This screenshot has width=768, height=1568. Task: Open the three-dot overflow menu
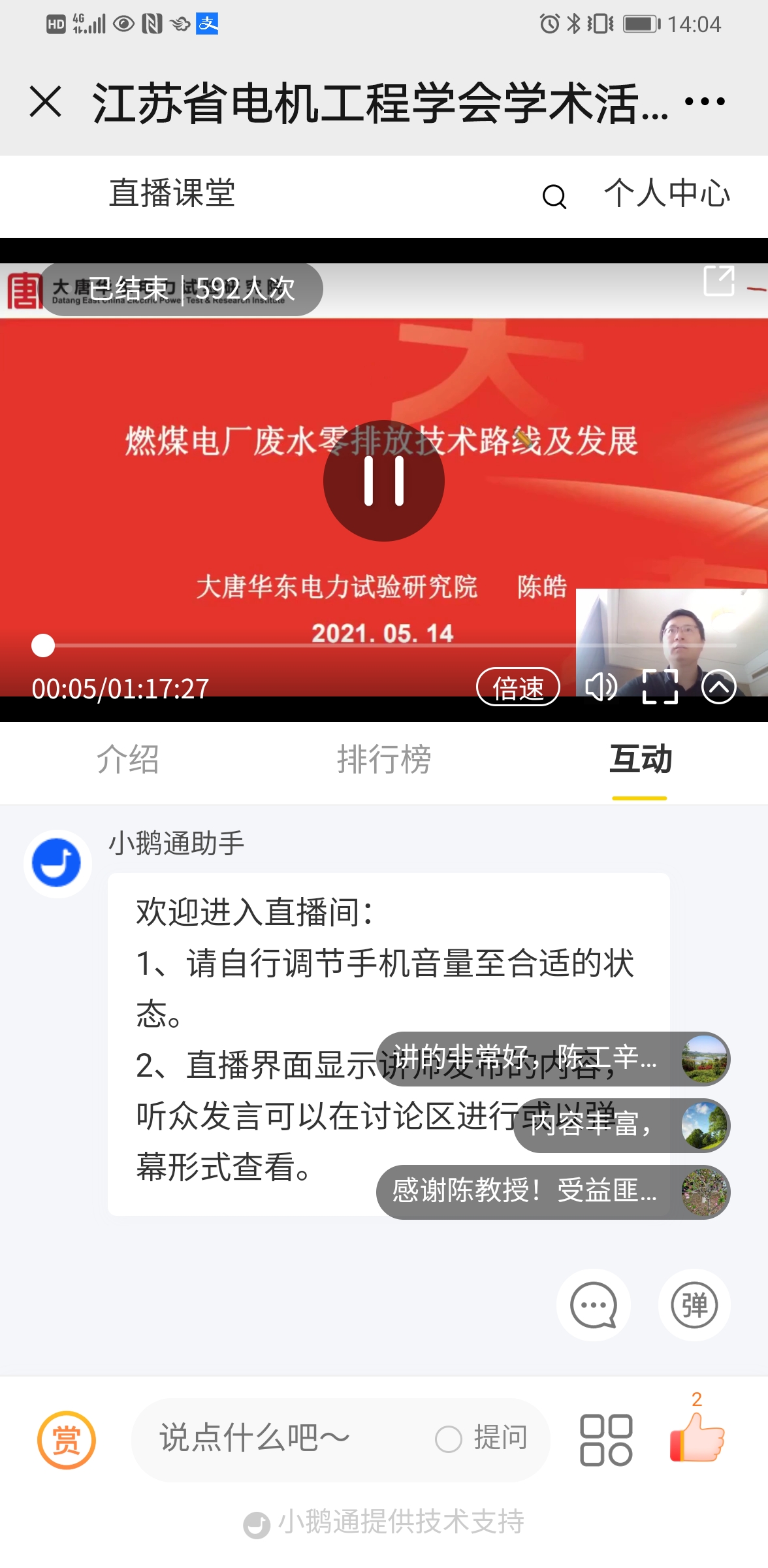[705, 102]
